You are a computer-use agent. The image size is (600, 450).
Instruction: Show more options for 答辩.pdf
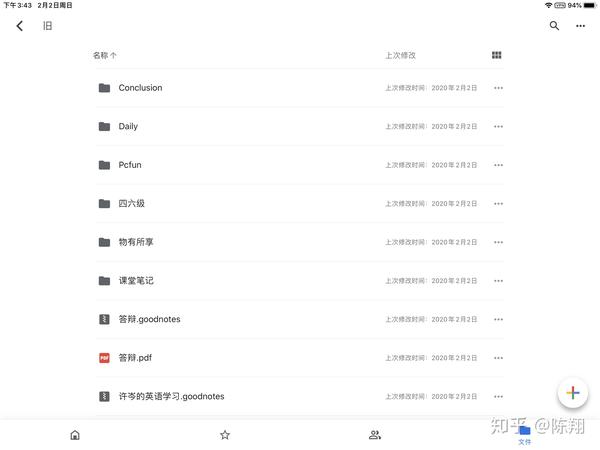click(498, 358)
